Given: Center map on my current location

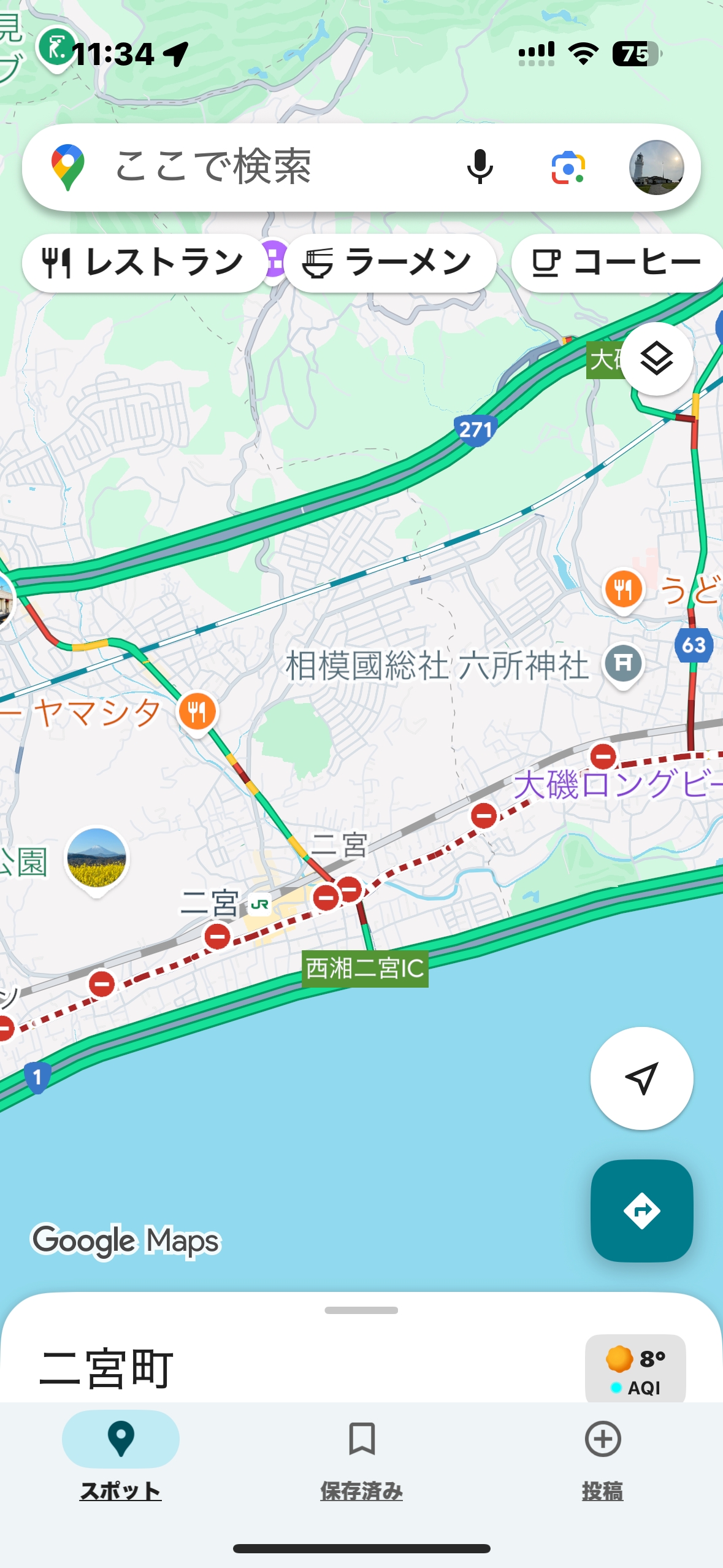Looking at the screenshot, I should point(641,1078).
